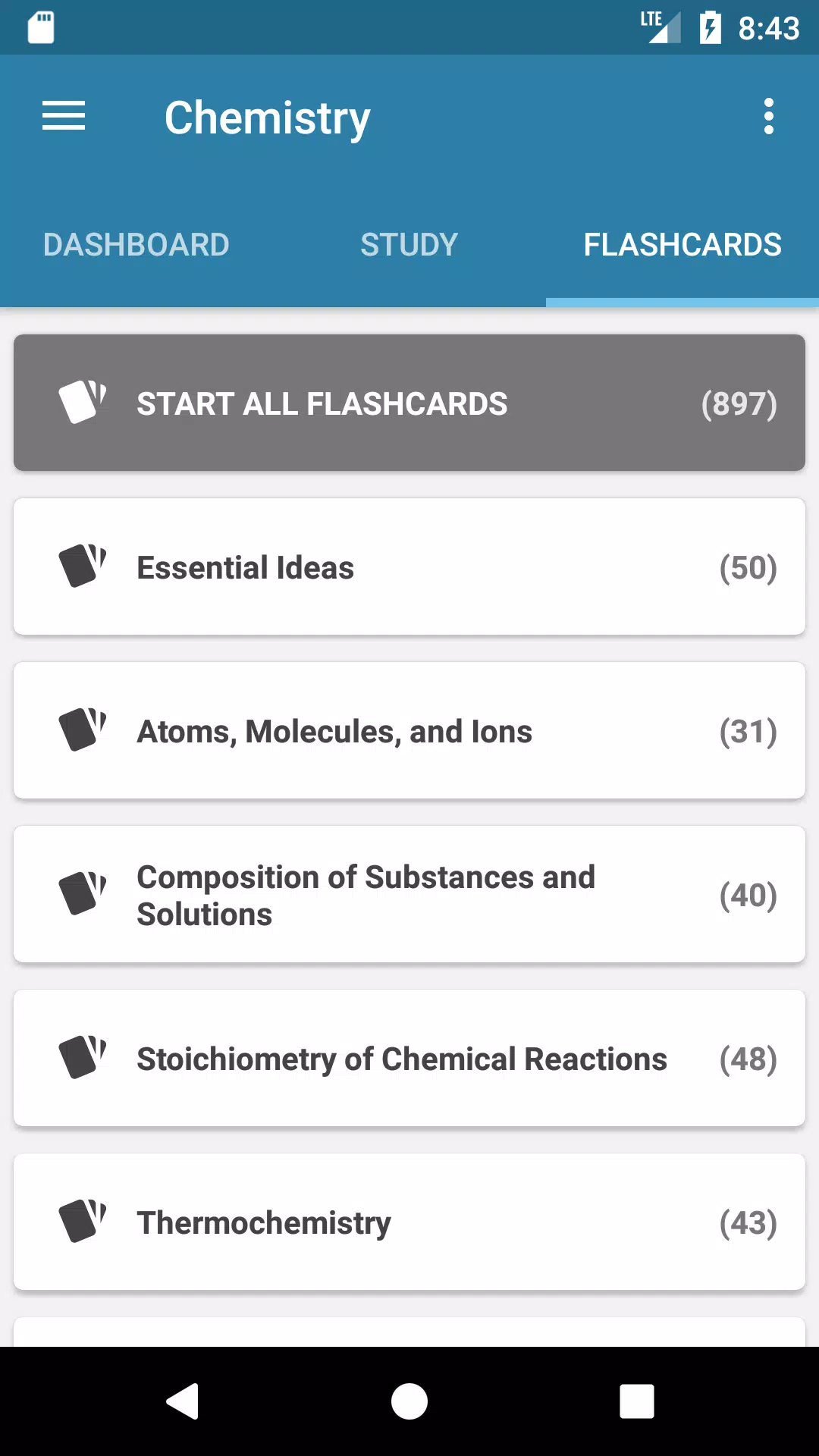Open the navigation drawer hamburger icon
Screen dimensions: 819x1456
point(63,117)
